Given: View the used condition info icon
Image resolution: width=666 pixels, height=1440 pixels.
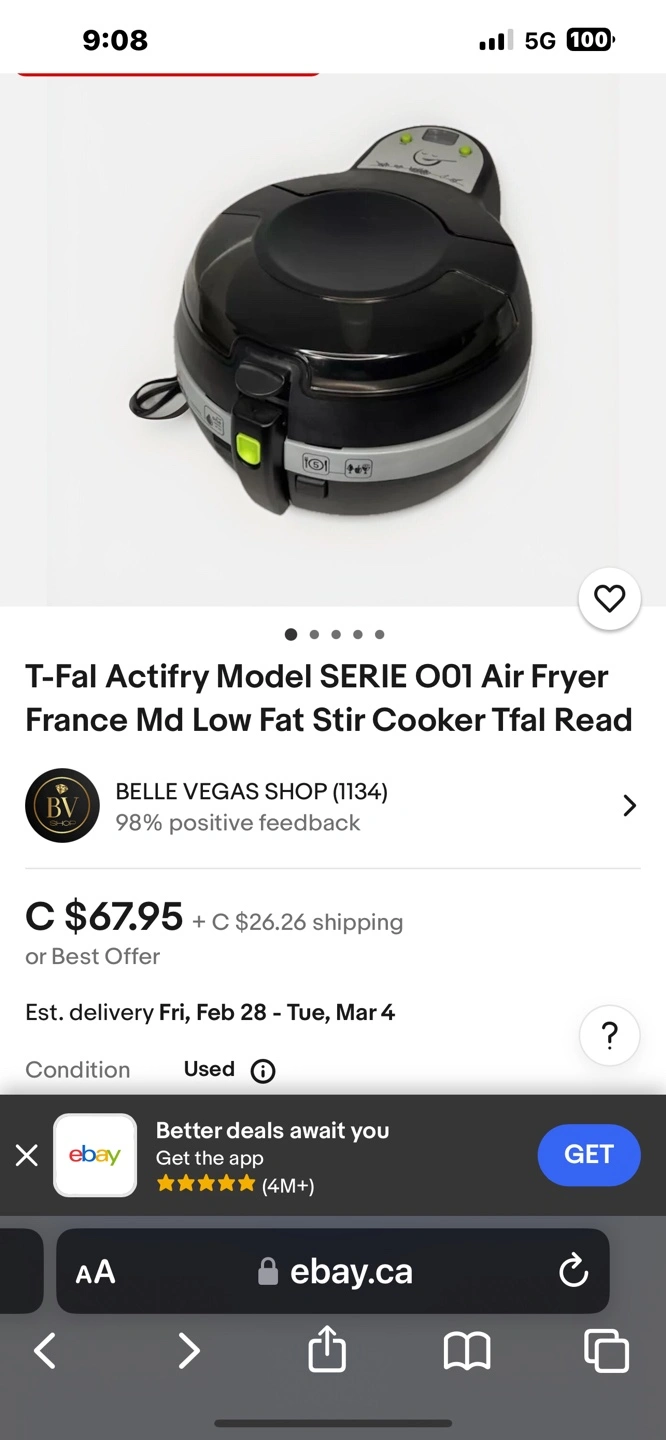Looking at the screenshot, I should [x=263, y=1071].
